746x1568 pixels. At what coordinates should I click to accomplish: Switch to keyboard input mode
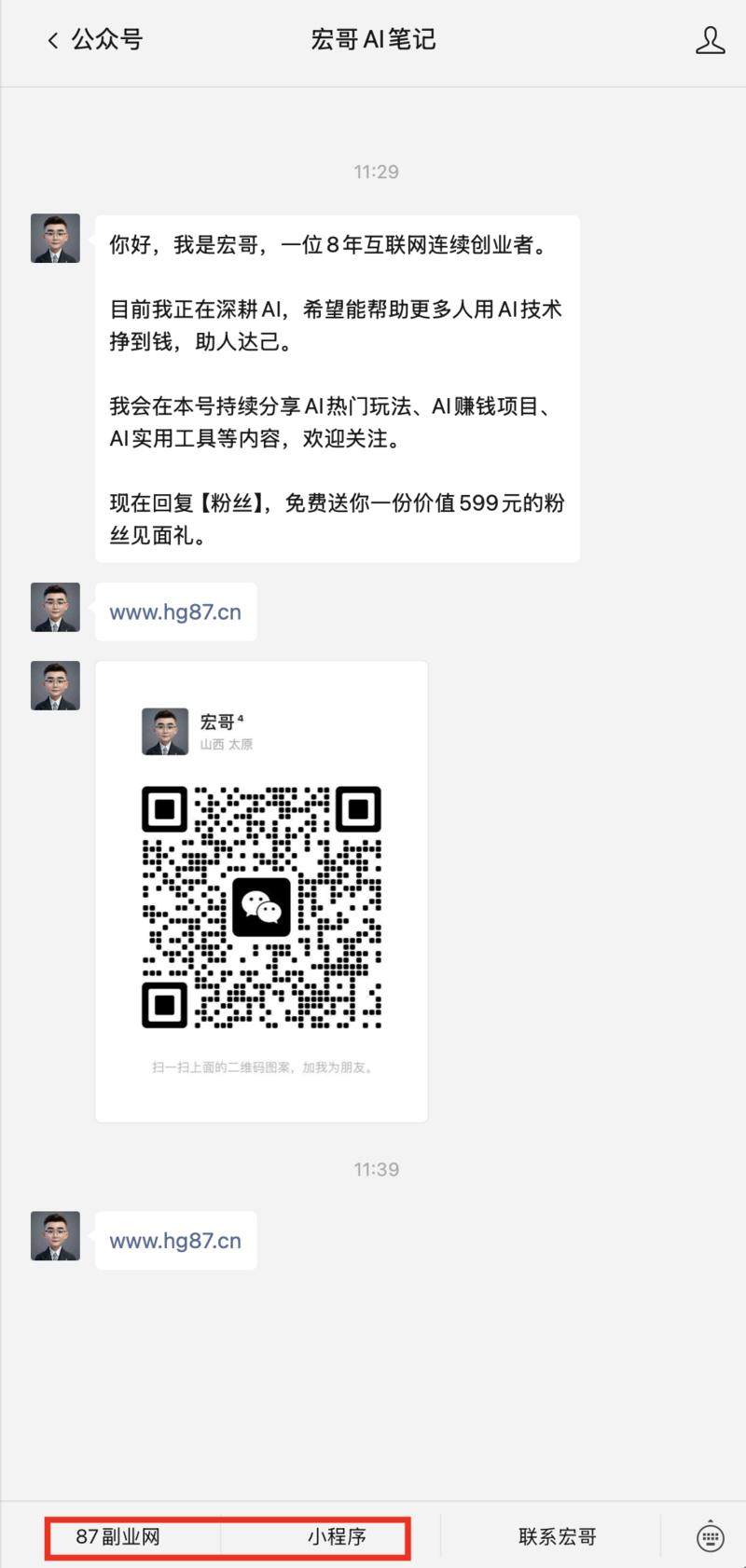710,1536
